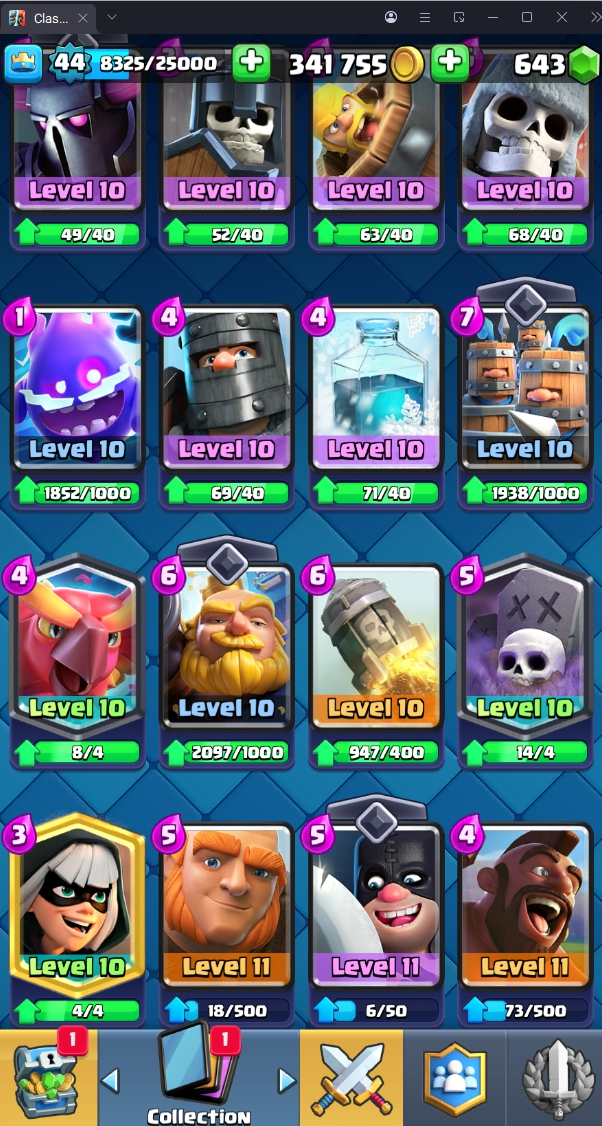Tap the plus next to experience points
The height and width of the screenshot is (1126, 602).
point(251,63)
